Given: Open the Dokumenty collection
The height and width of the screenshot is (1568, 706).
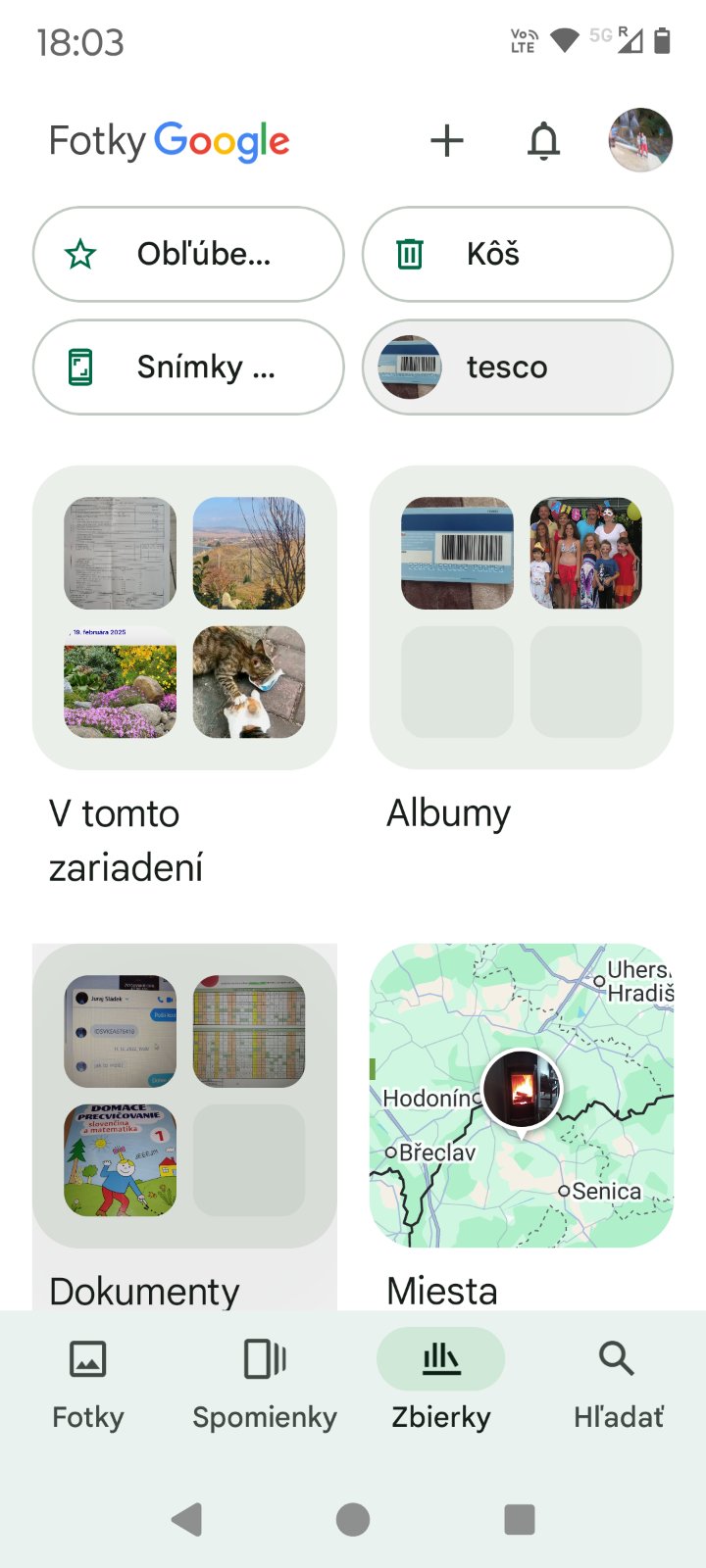Looking at the screenshot, I should pyautogui.click(x=184, y=1096).
